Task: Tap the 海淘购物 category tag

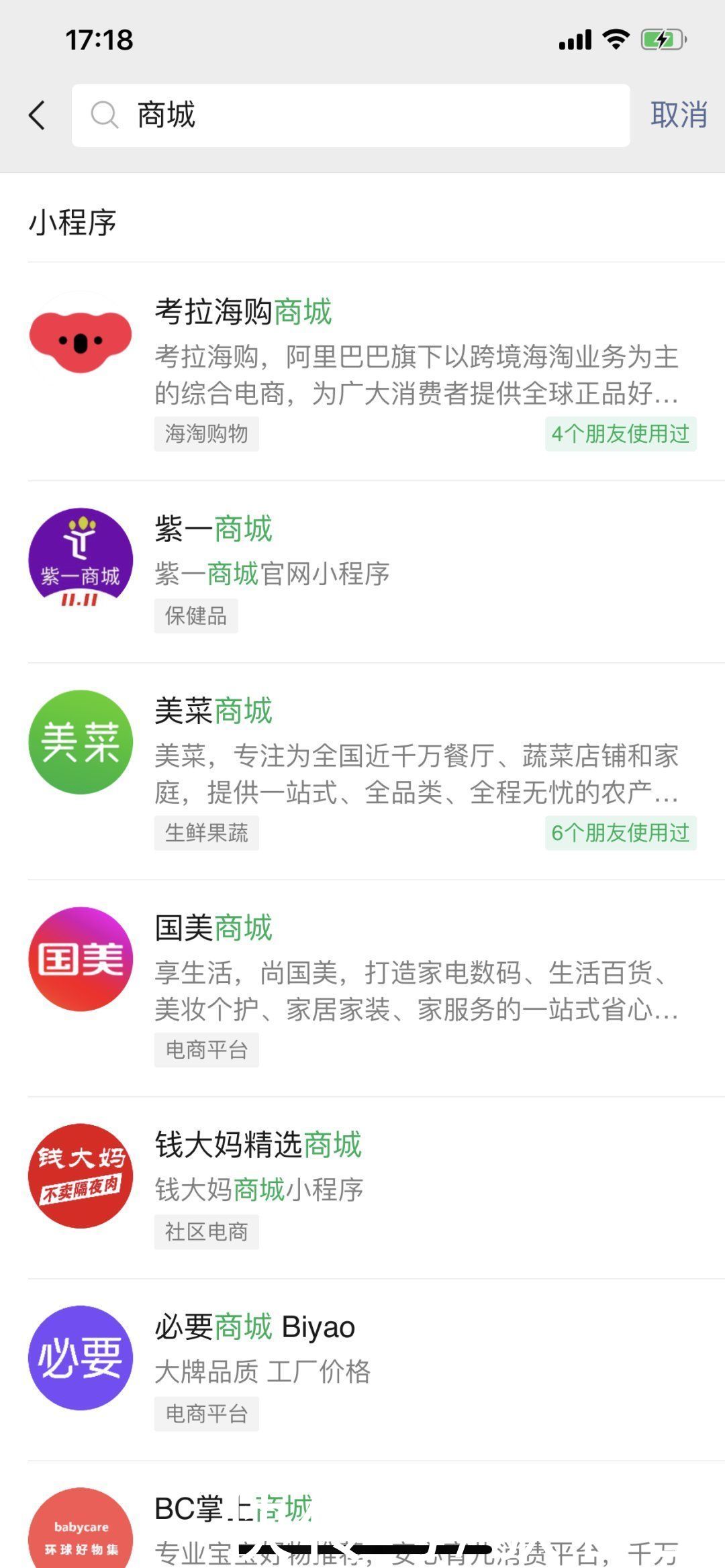Action: (x=205, y=434)
